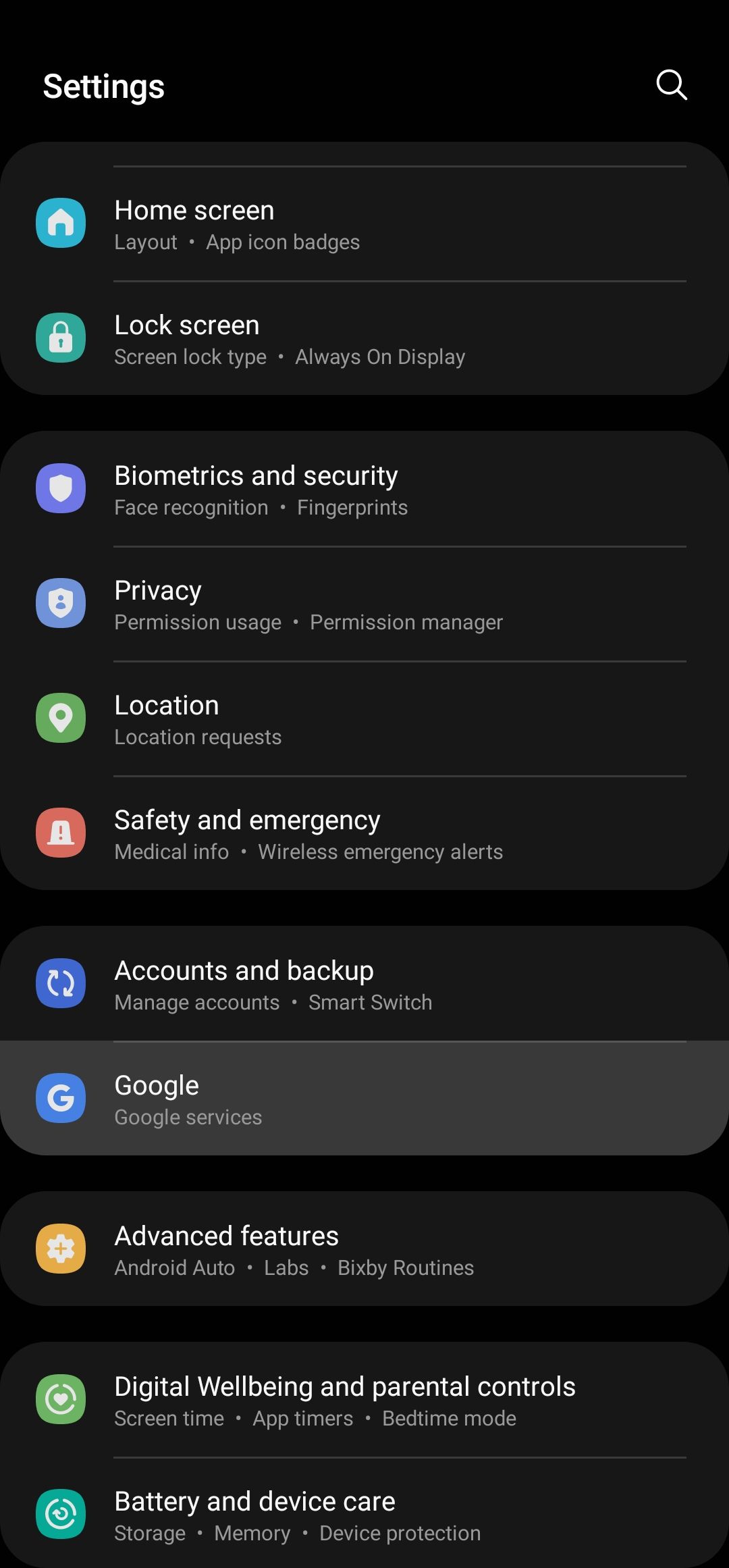The width and height of the screenshot is (729, 1568).
Task: Open the settings search icon
Action: point(672,85)
